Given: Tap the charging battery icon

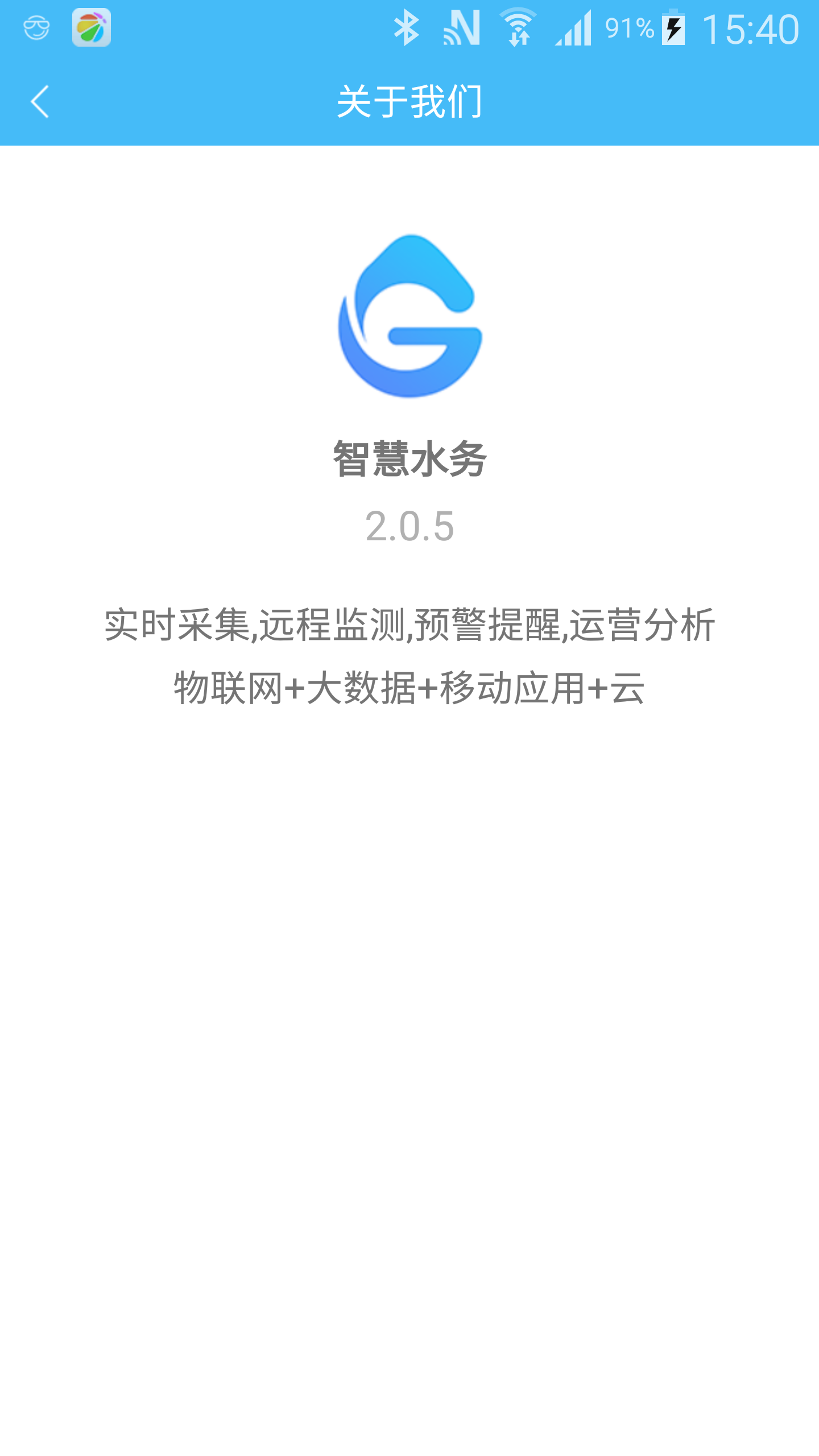Looking at the screenshot, I should coord(672,27).
